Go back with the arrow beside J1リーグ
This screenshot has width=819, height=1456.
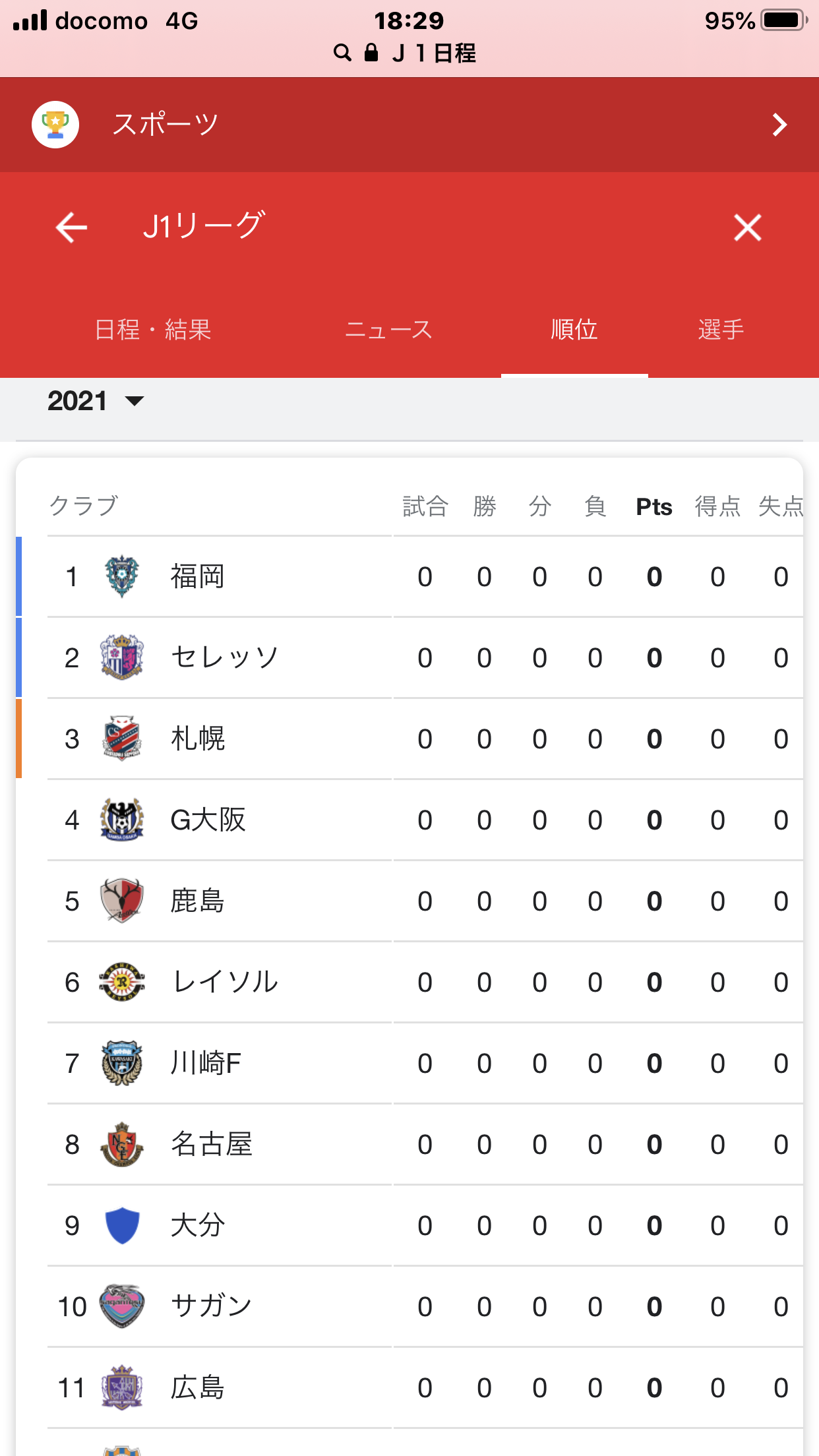point(71,228)
